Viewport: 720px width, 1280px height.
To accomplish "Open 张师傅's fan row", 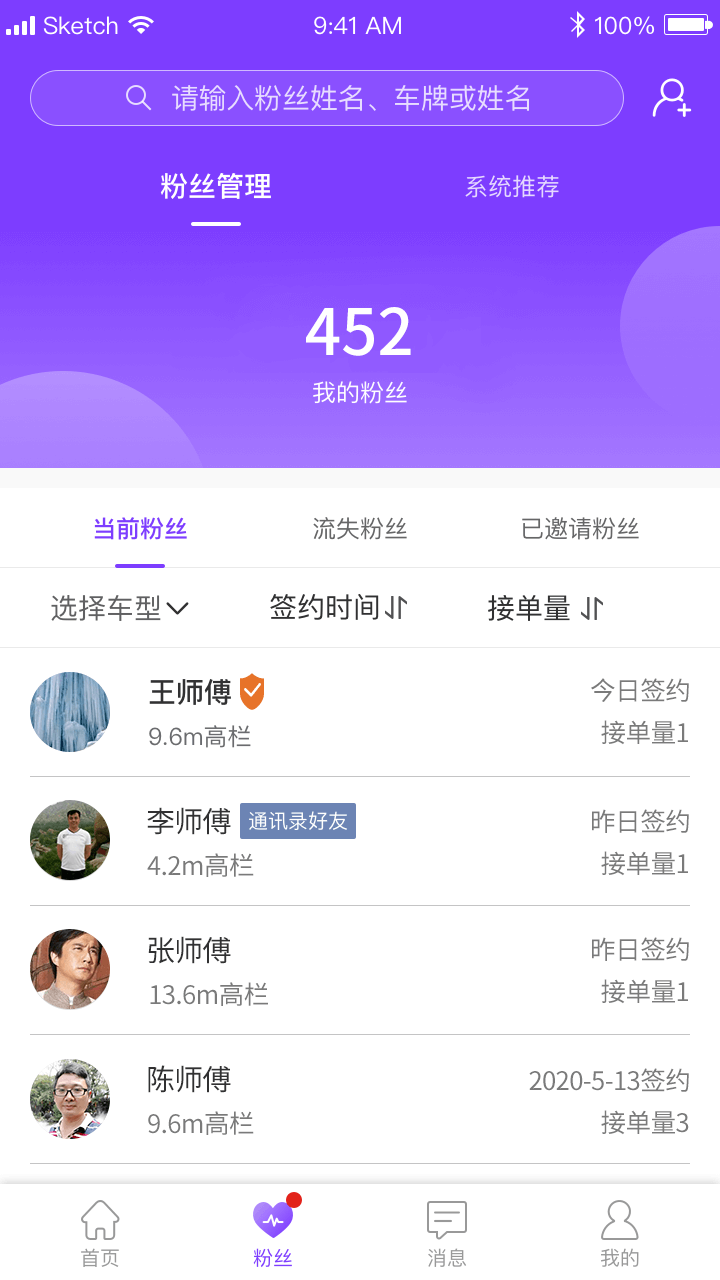I will (x=360, y=970).
